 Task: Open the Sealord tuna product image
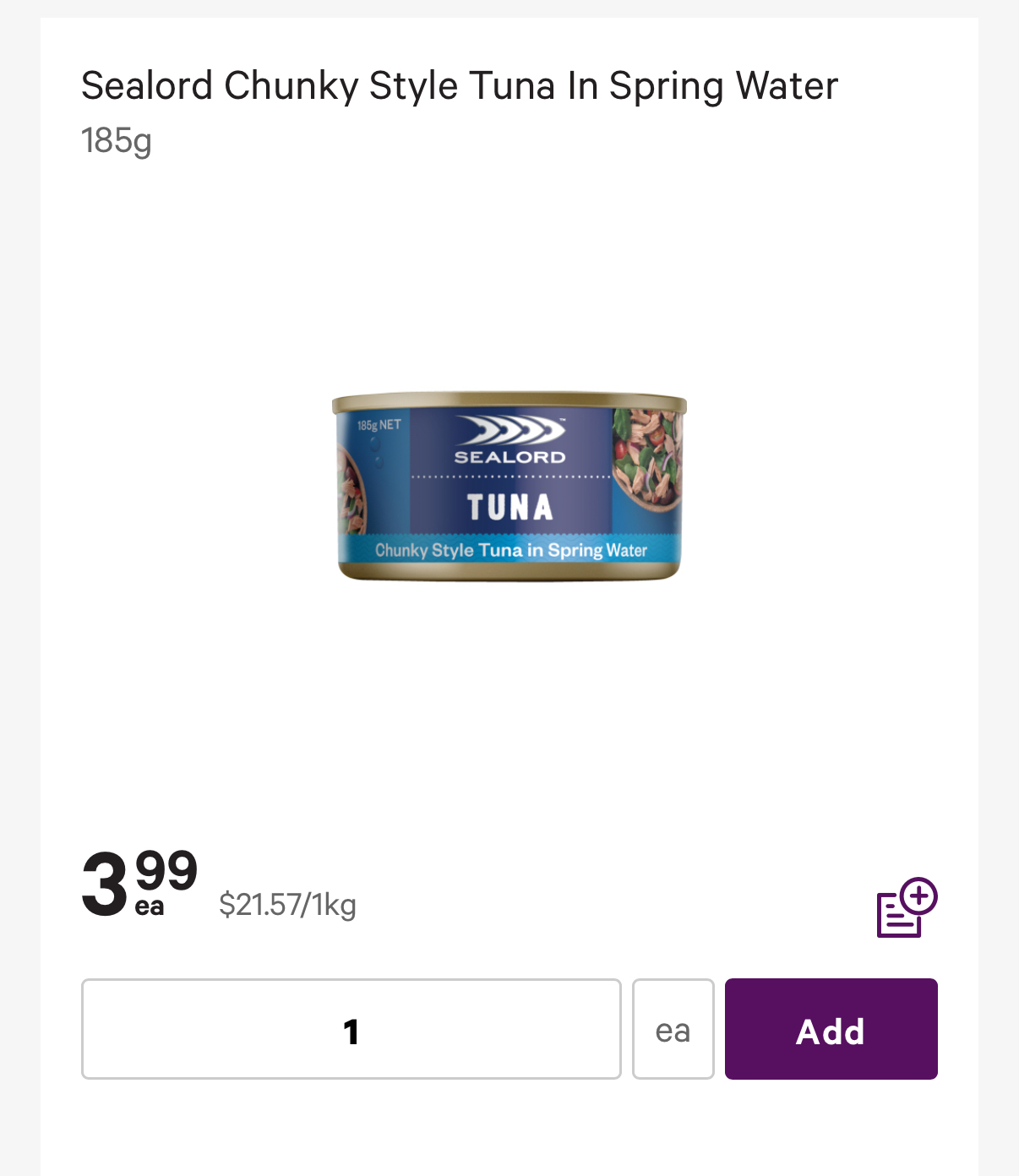point(509,486)
